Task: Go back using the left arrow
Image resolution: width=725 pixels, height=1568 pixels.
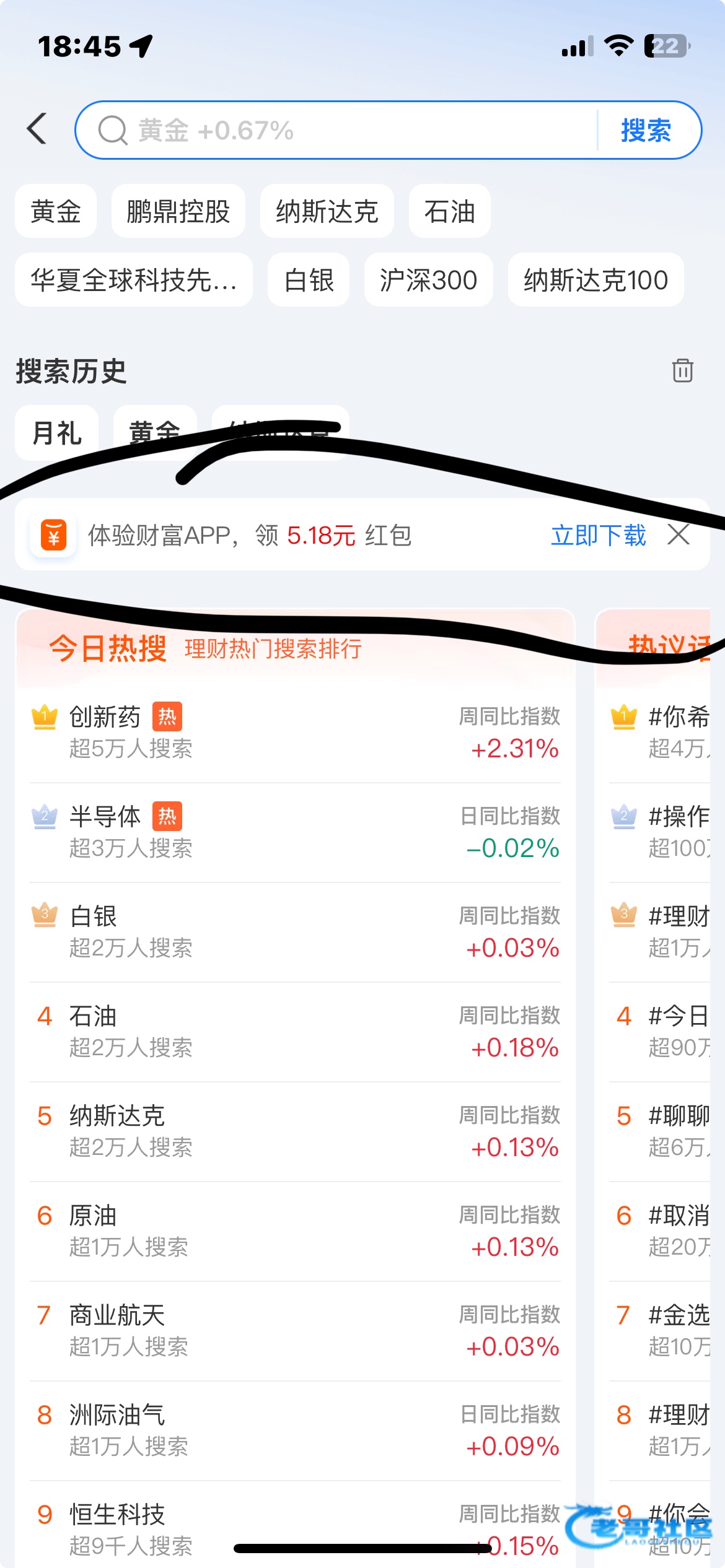Action: pos(37,129)
